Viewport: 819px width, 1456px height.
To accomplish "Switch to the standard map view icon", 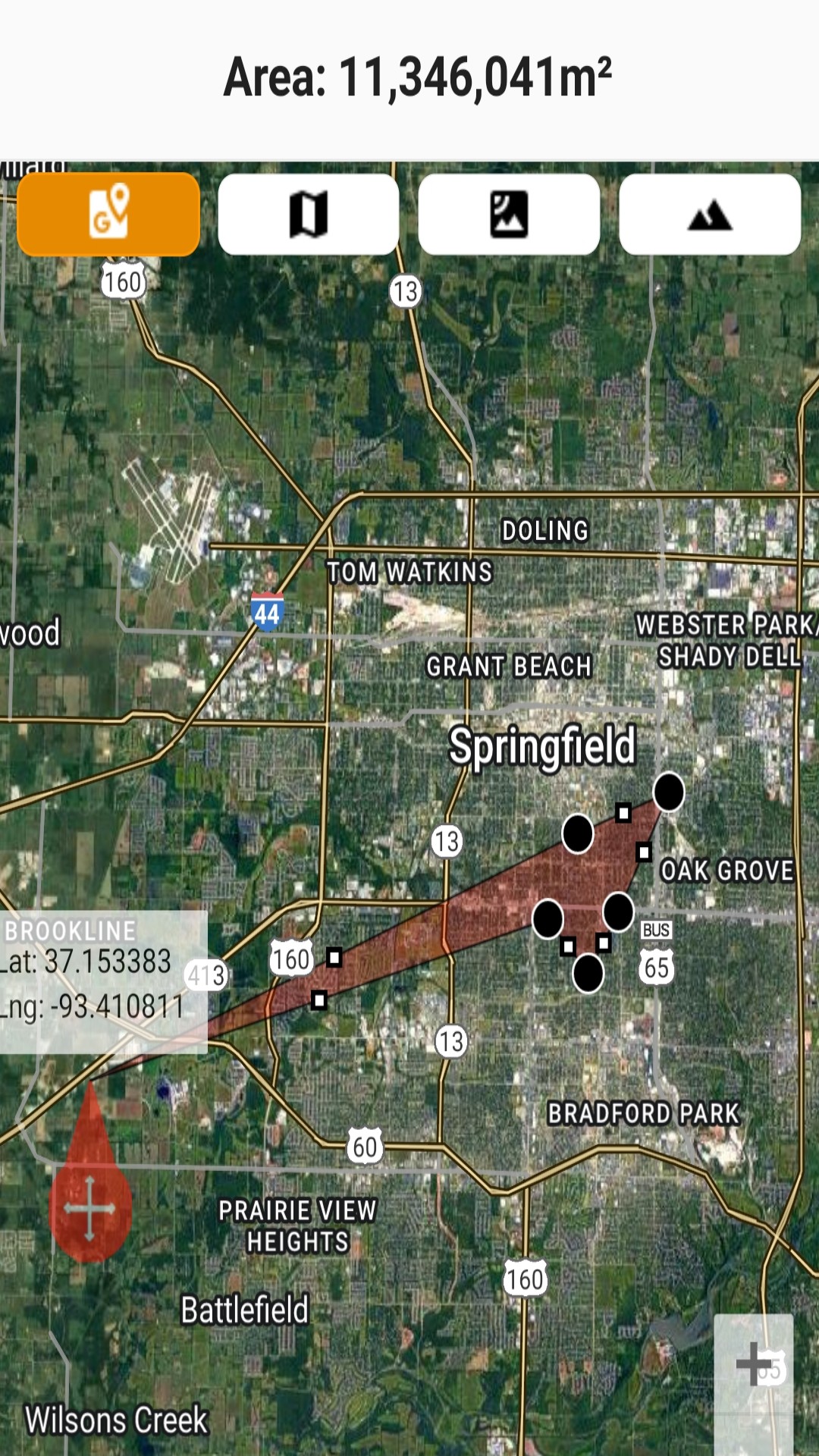I will pos(308,213).
